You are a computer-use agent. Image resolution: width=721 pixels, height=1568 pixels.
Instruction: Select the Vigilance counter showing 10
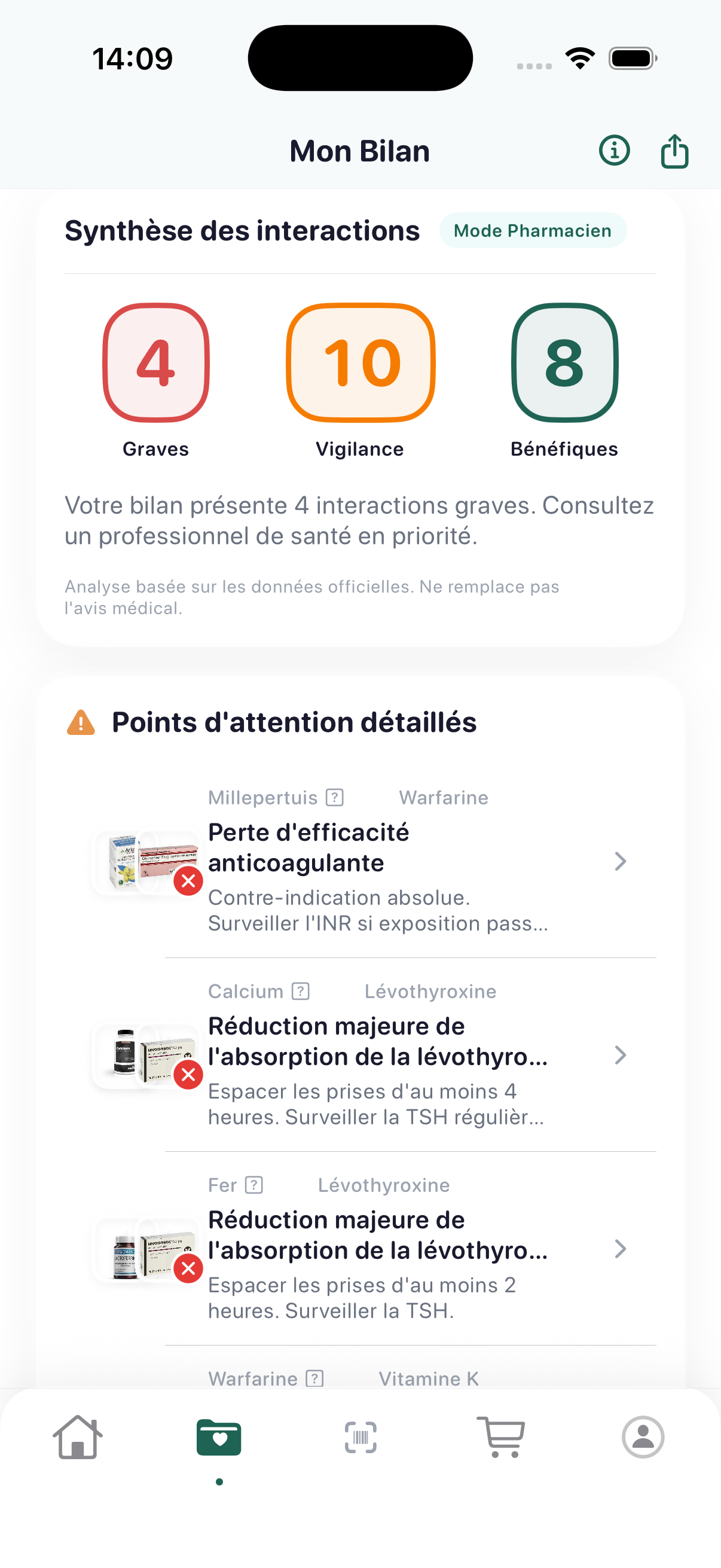[360, 364]
